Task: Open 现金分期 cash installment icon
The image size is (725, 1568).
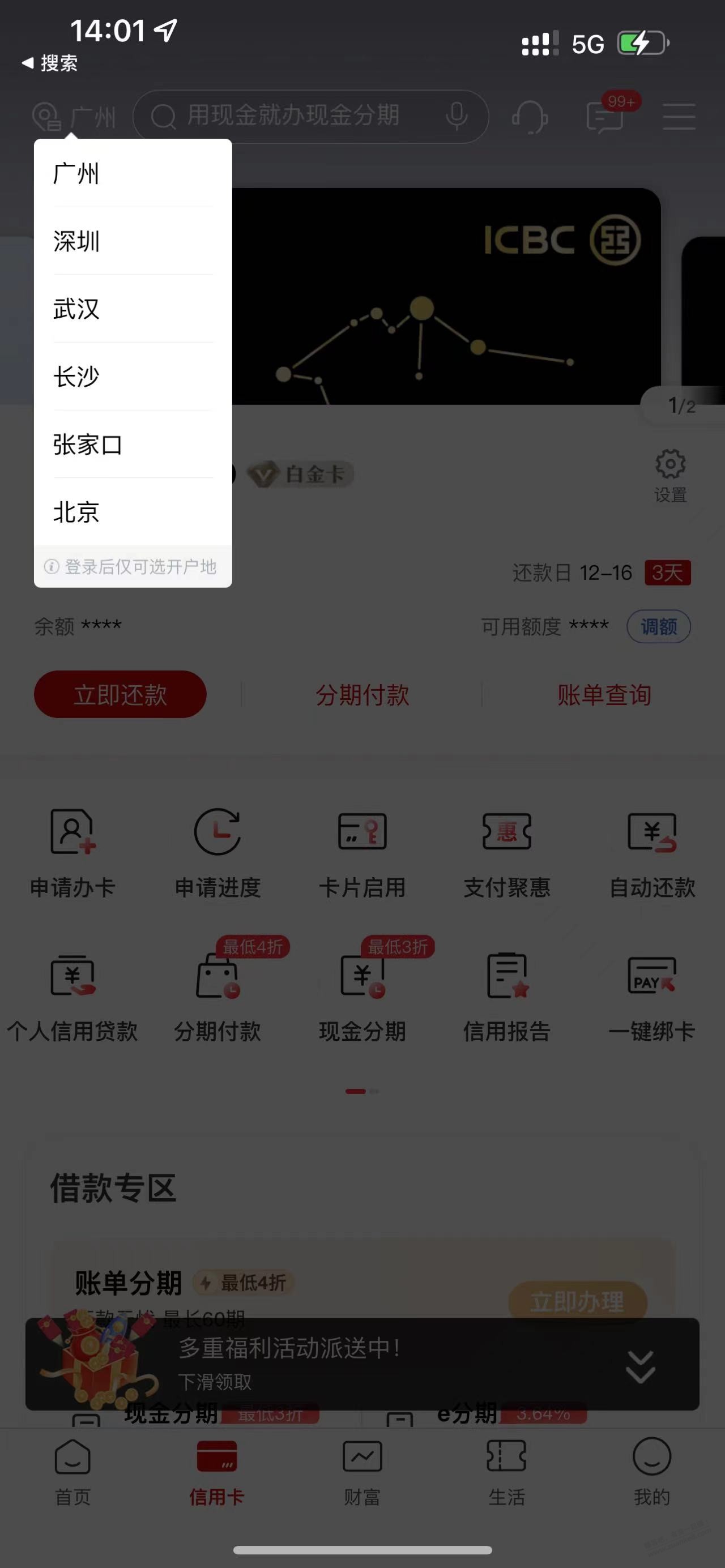Action: (362, 998)
